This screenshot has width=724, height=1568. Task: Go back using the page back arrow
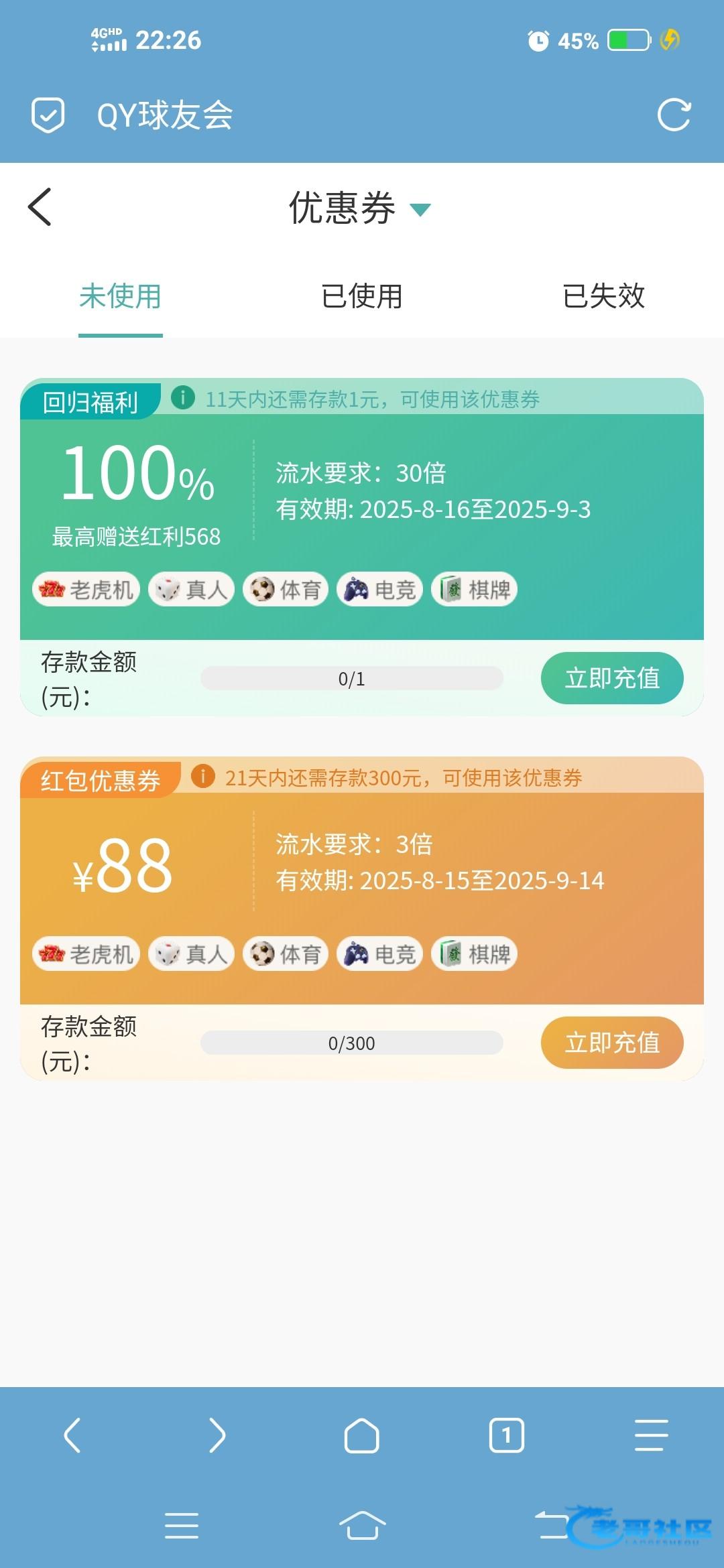(40, 207)
